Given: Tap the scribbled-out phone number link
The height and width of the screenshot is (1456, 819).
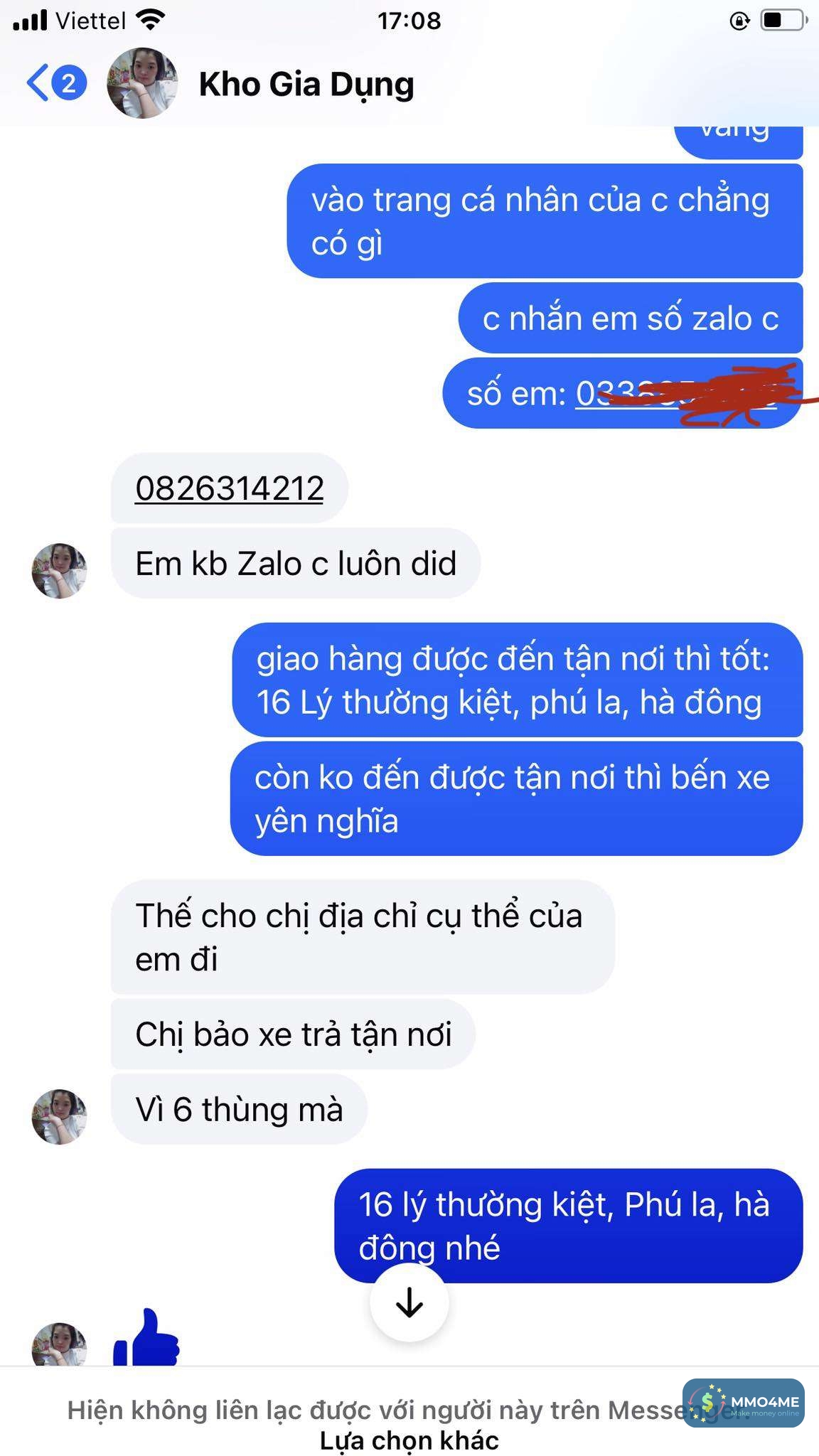Looking at the screenshot, I should [x=674, y=393].
